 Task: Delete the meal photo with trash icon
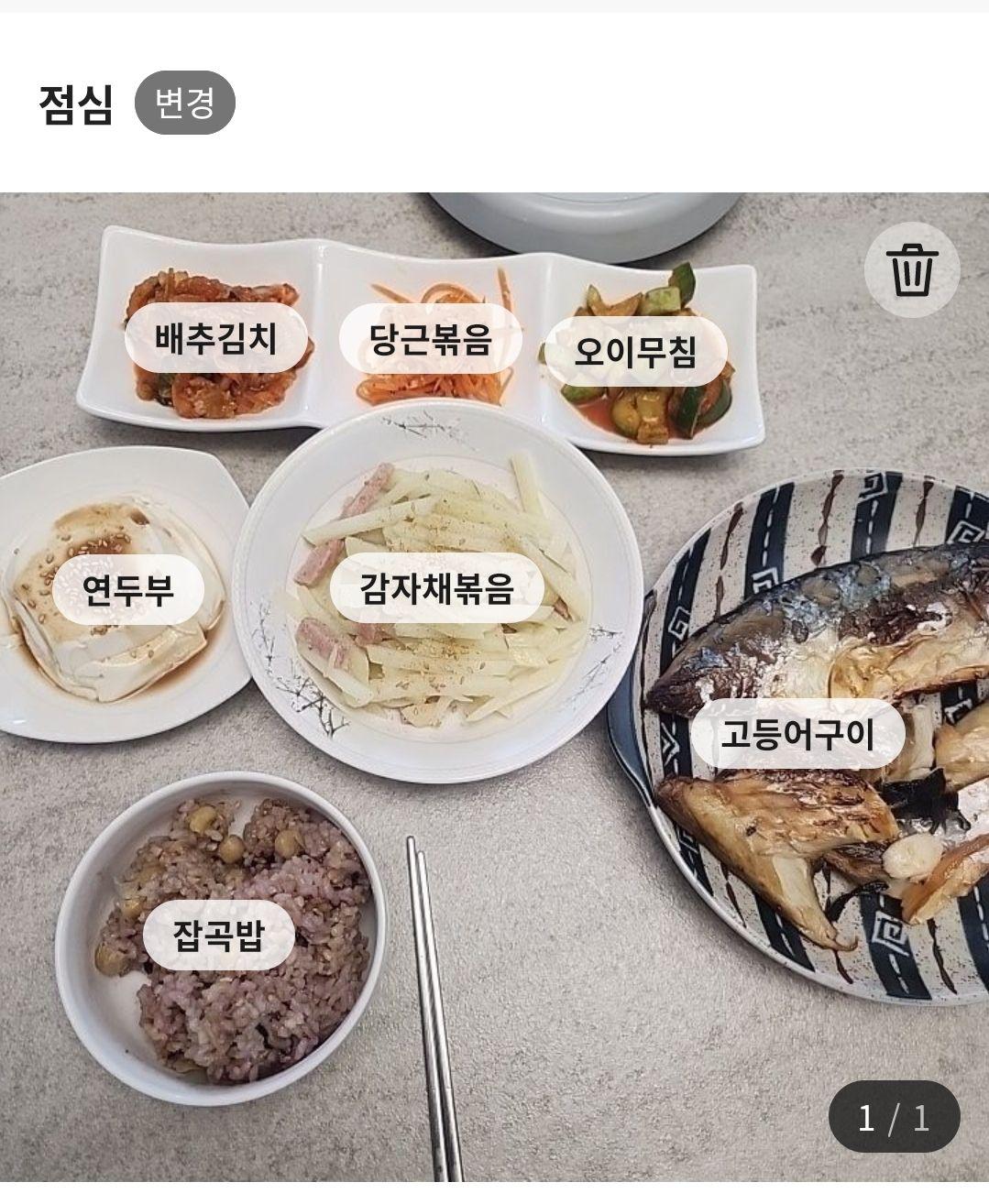click(911, 270)
